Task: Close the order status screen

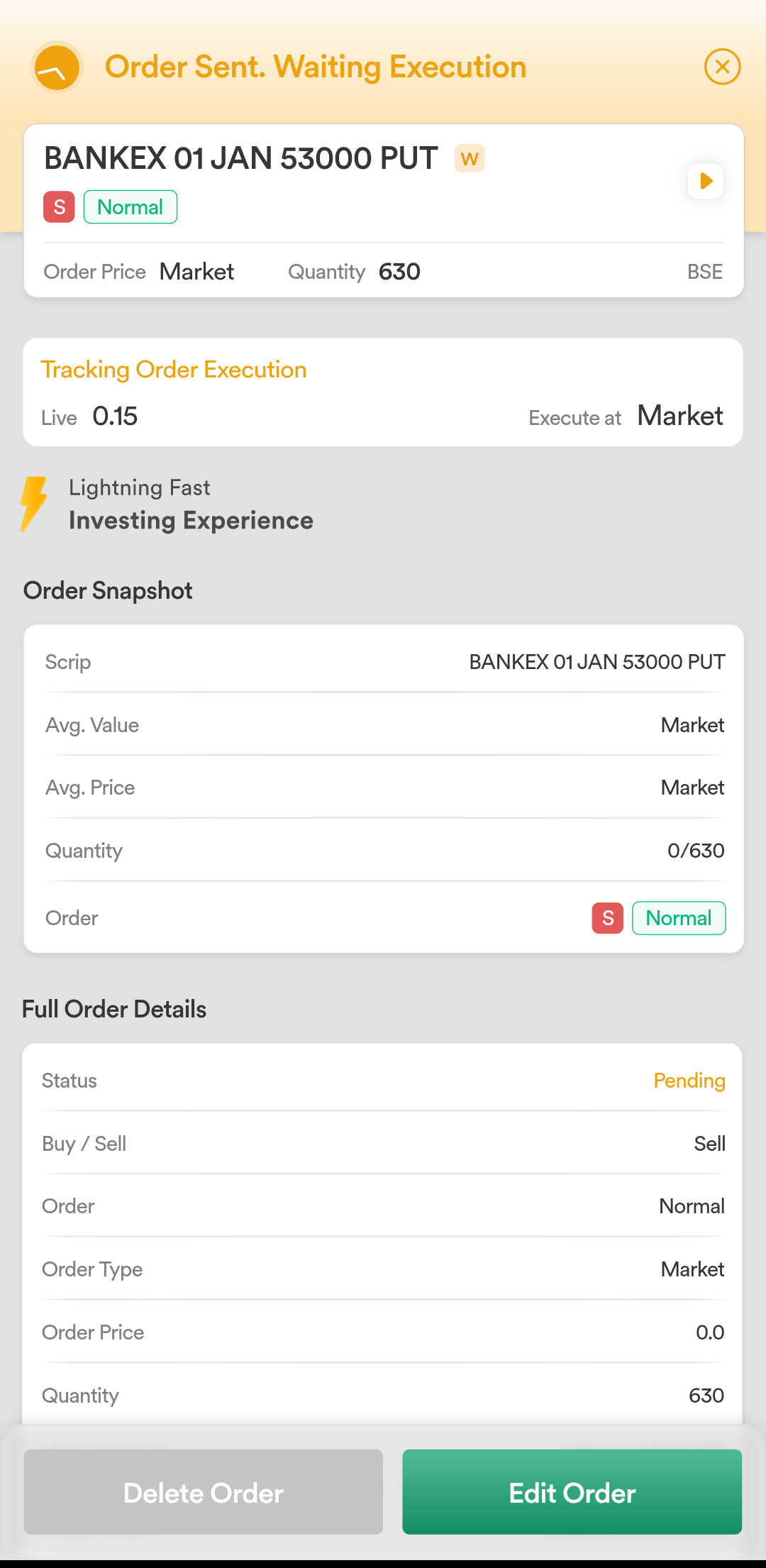Action: (x=722, y=67)
